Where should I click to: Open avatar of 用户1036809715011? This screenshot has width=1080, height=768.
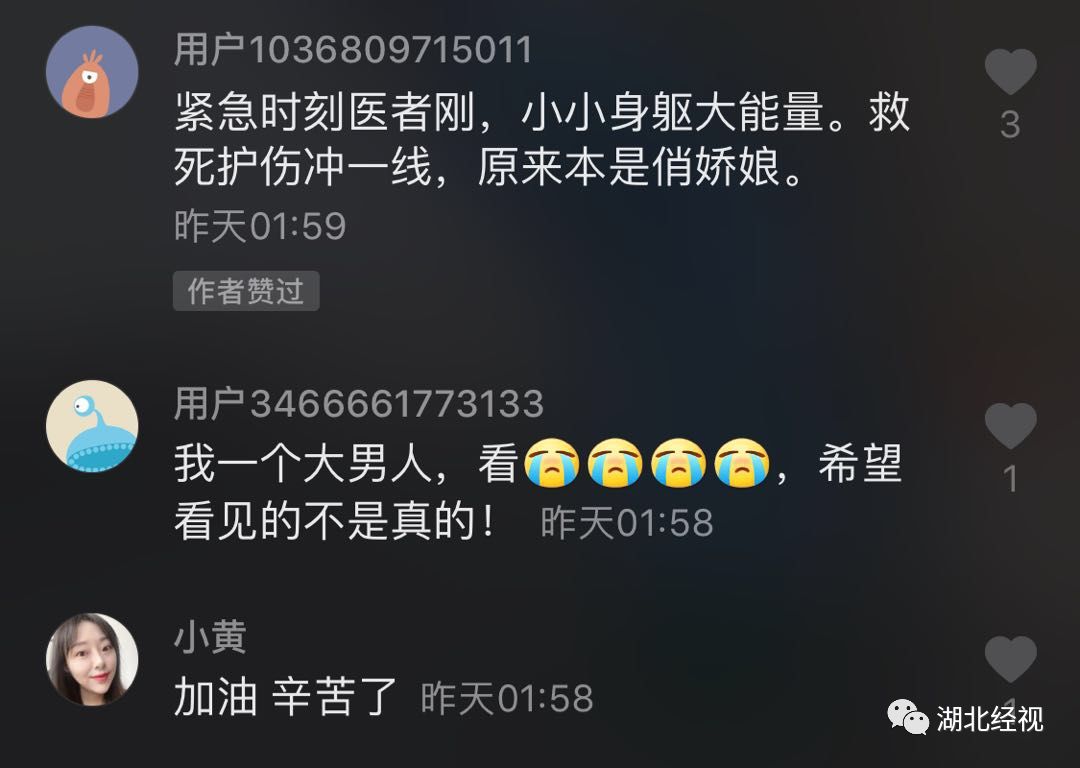click(92, 72)
